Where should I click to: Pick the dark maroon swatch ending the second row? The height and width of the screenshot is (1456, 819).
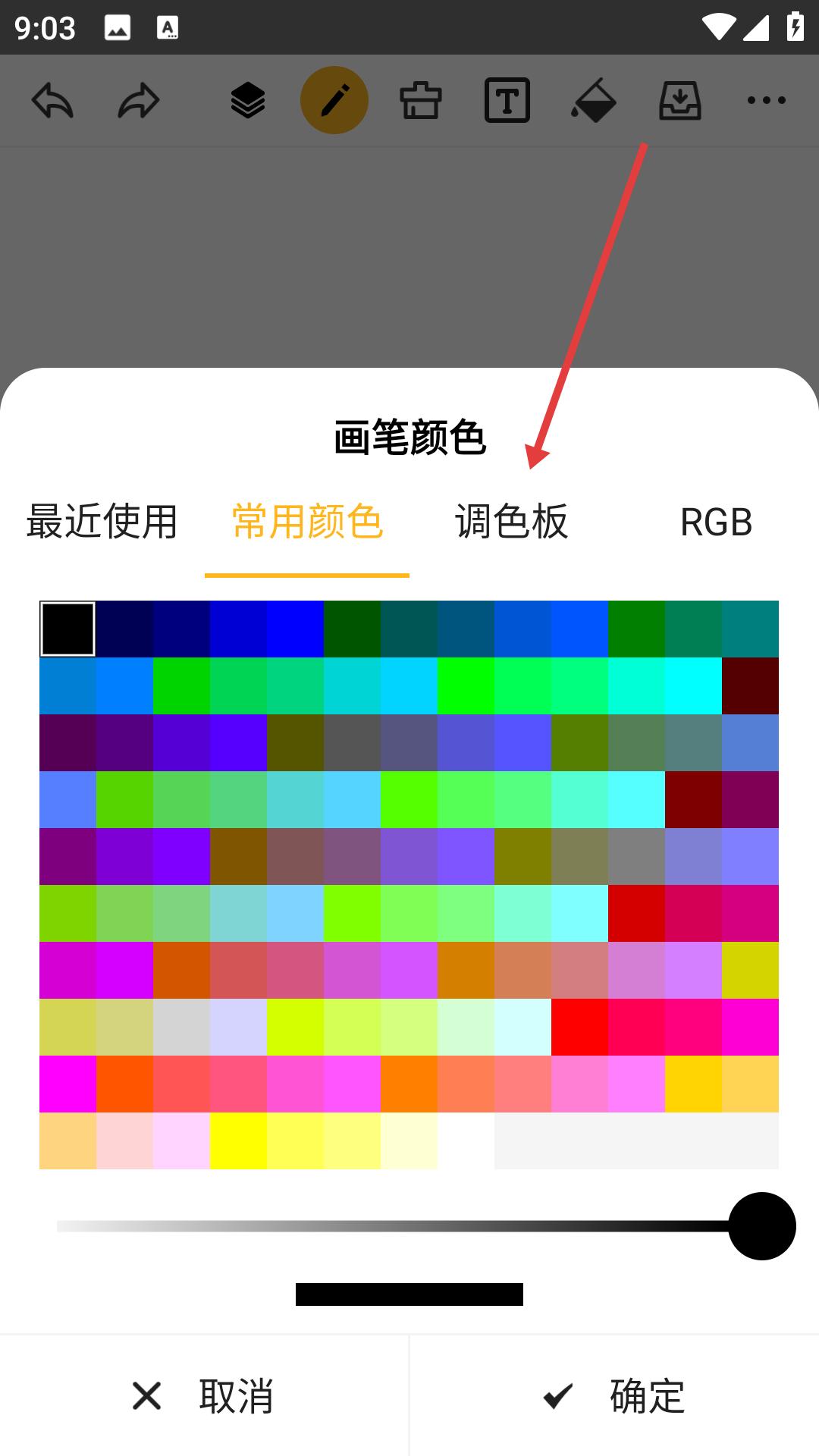click(x=750, y=686)
